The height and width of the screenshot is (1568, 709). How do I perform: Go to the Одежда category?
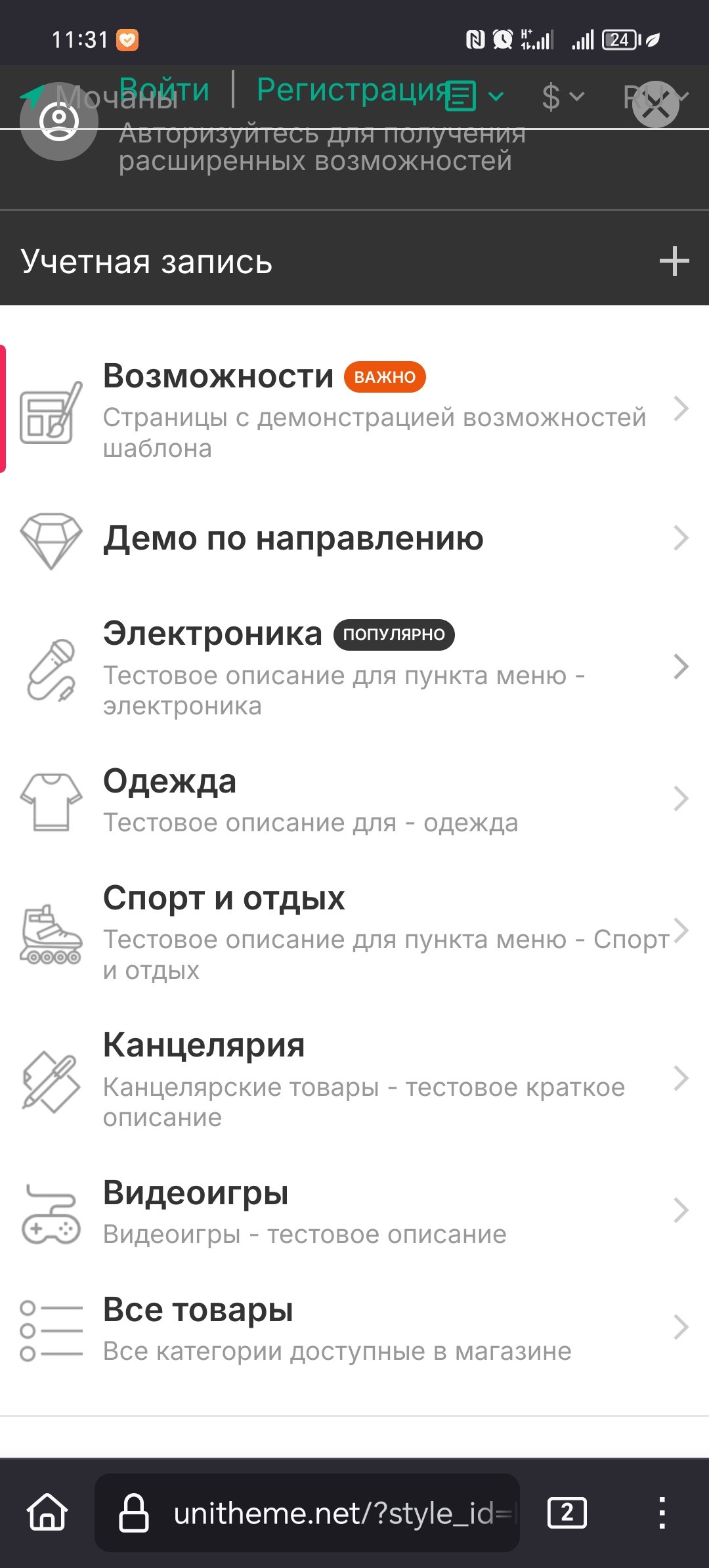click(x=354, y=800)
